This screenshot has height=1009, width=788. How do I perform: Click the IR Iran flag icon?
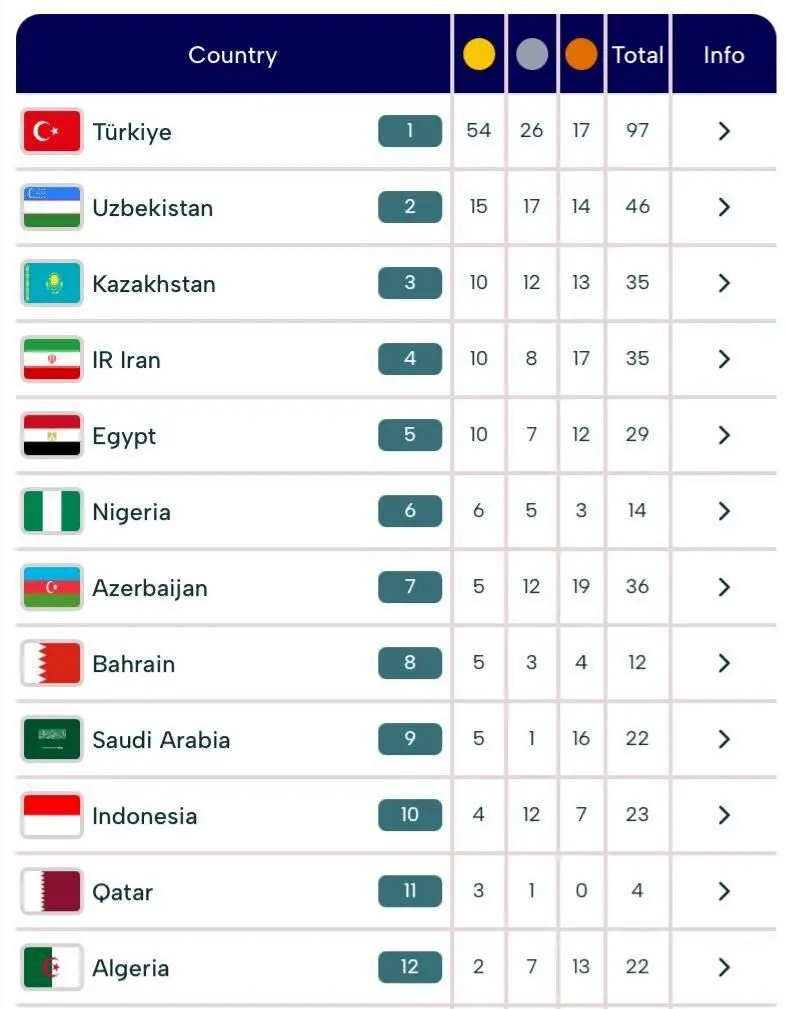[x=50, y=359]
